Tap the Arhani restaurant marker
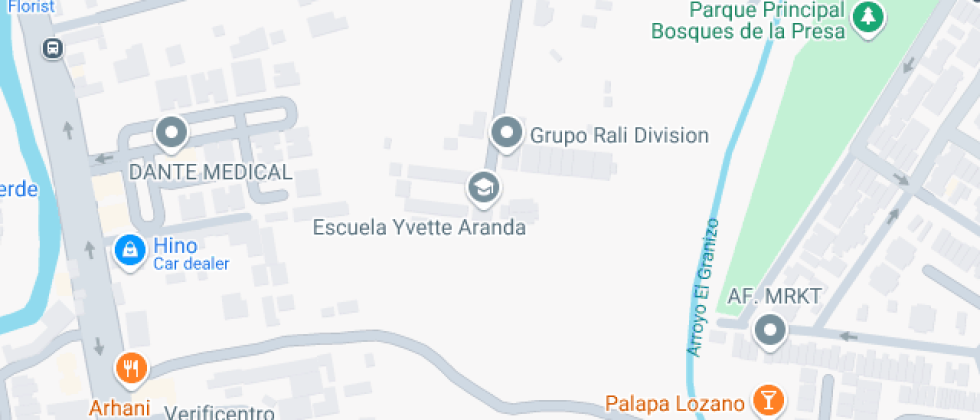Screen dimensions: 980x420 pyautogui.click(x=131, y=369)
